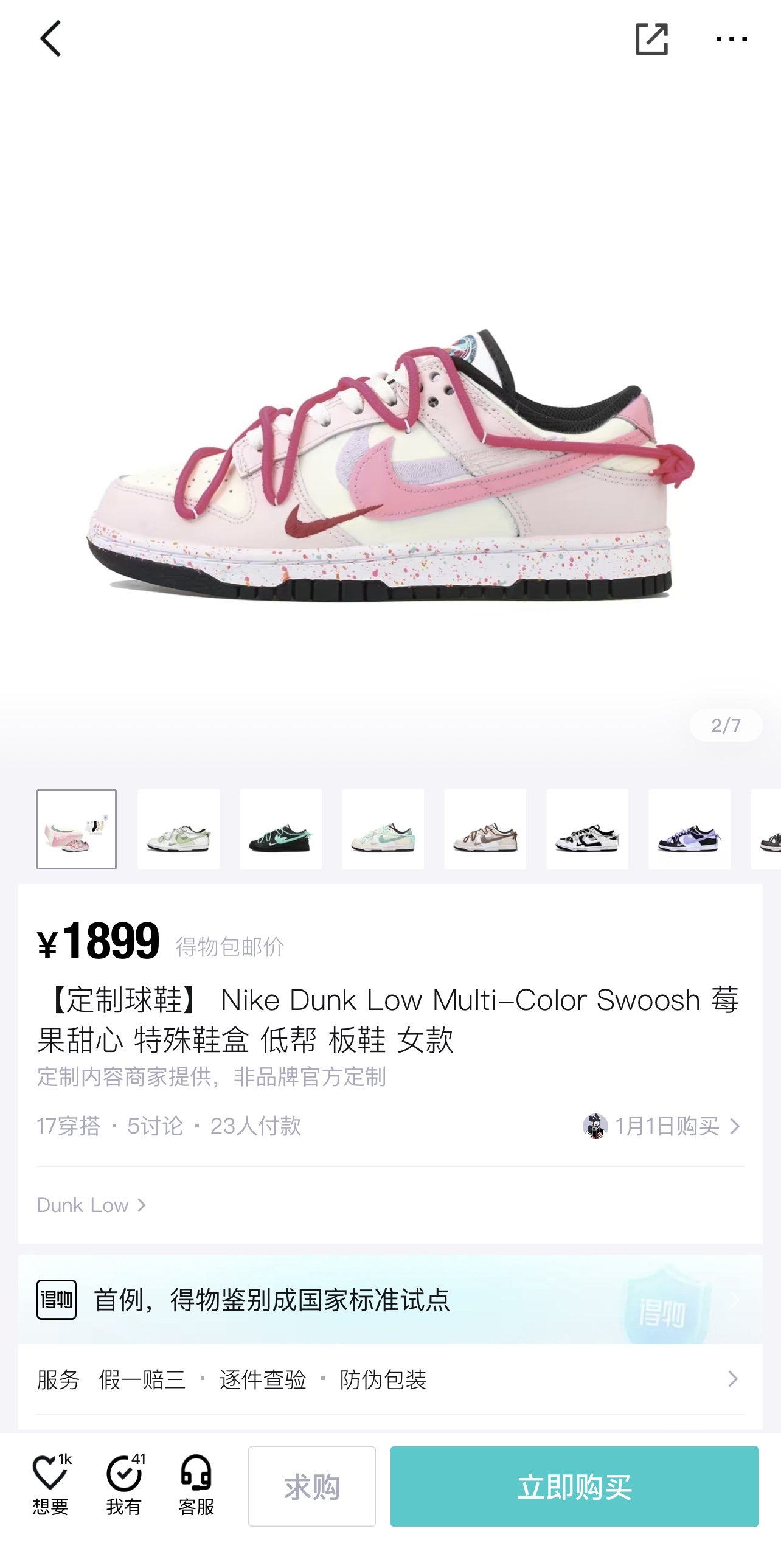Screen dimensions: 781x1568
Task: Select the purple and black Dunk thumbnail
Action: click(x=689, y=829)
